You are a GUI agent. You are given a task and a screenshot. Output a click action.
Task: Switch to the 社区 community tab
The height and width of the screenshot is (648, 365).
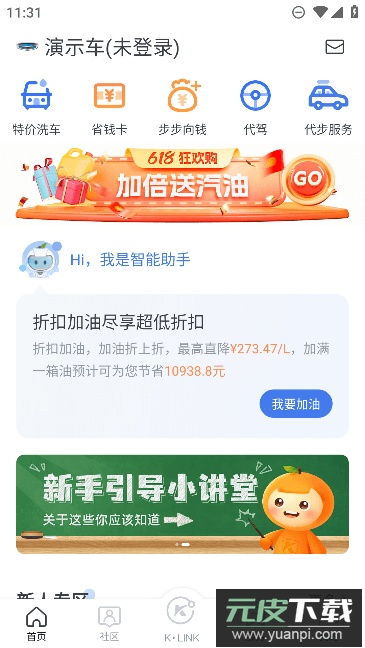pos(109,623)
